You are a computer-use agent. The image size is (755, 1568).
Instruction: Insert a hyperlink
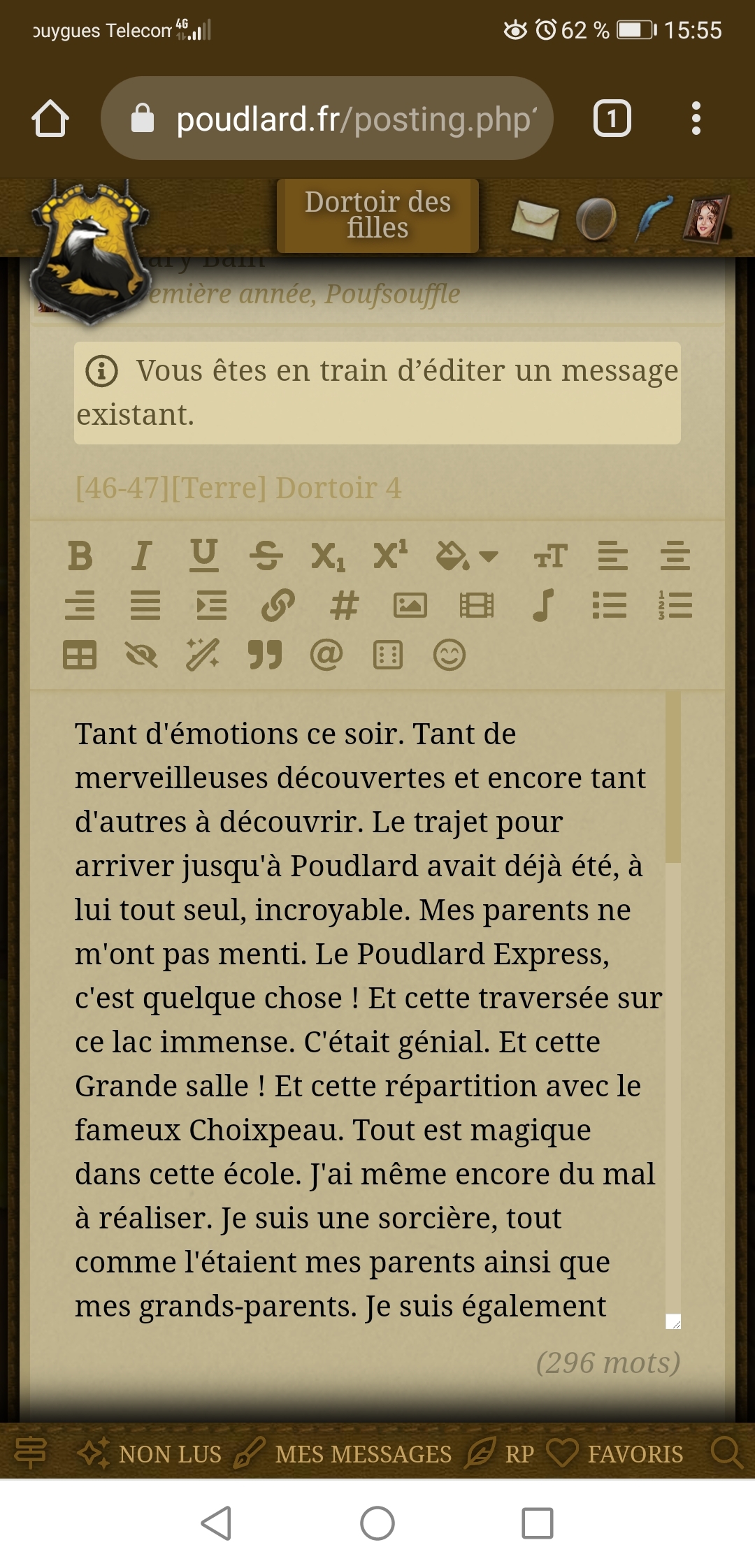[x=278, y=605]
